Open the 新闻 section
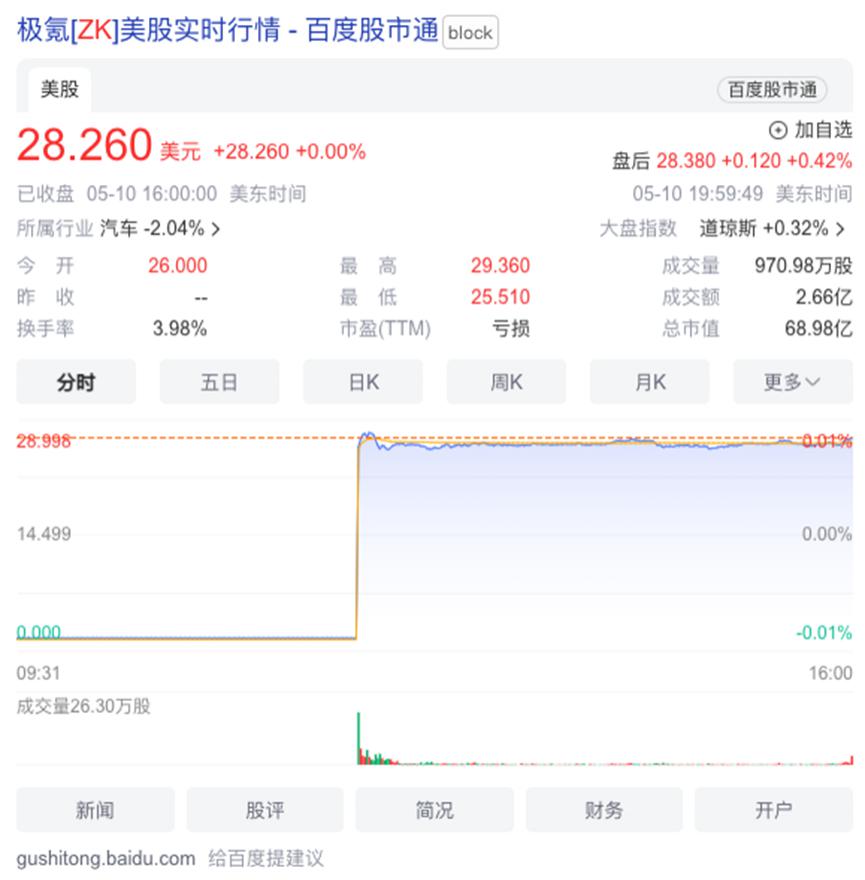865x880 pixels. (95, 810)
